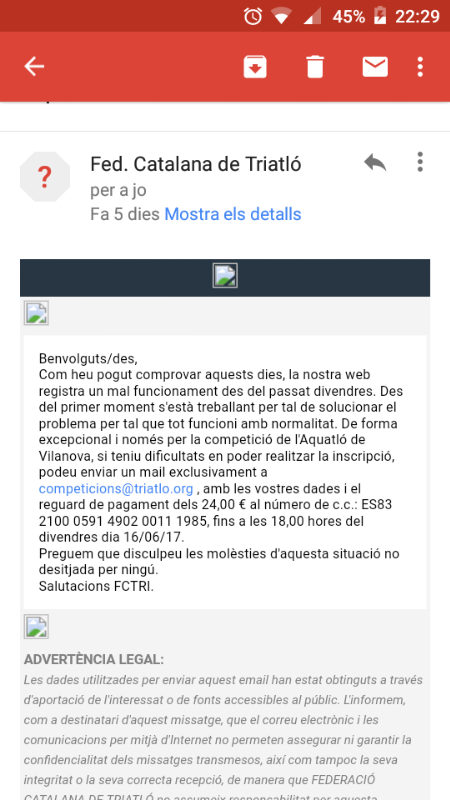Viewport: 450px width, 800px height.
Task: Delete this email with the trash icon
Action: 315,66
